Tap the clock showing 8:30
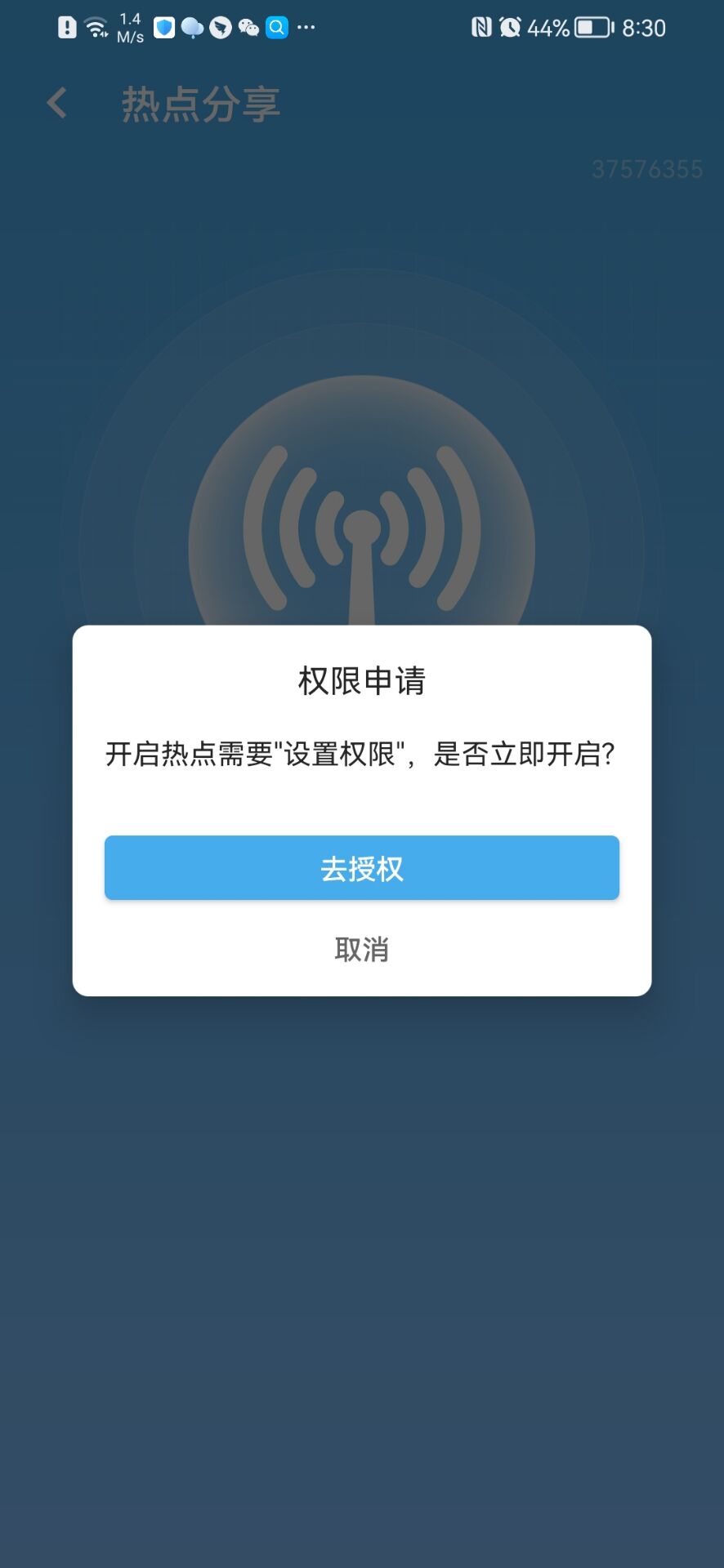 click(645, 28)
